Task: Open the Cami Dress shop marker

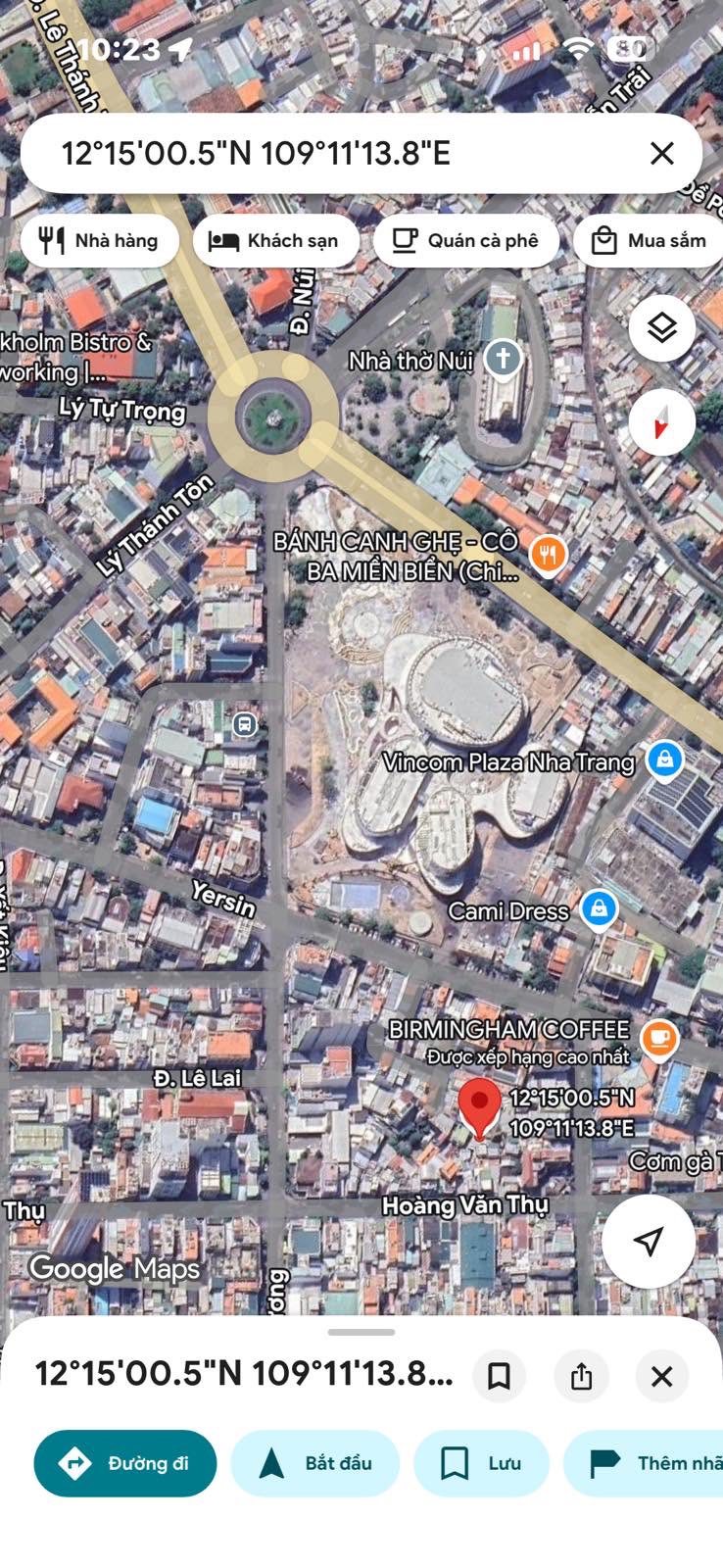Action: [x=599, y=909]
